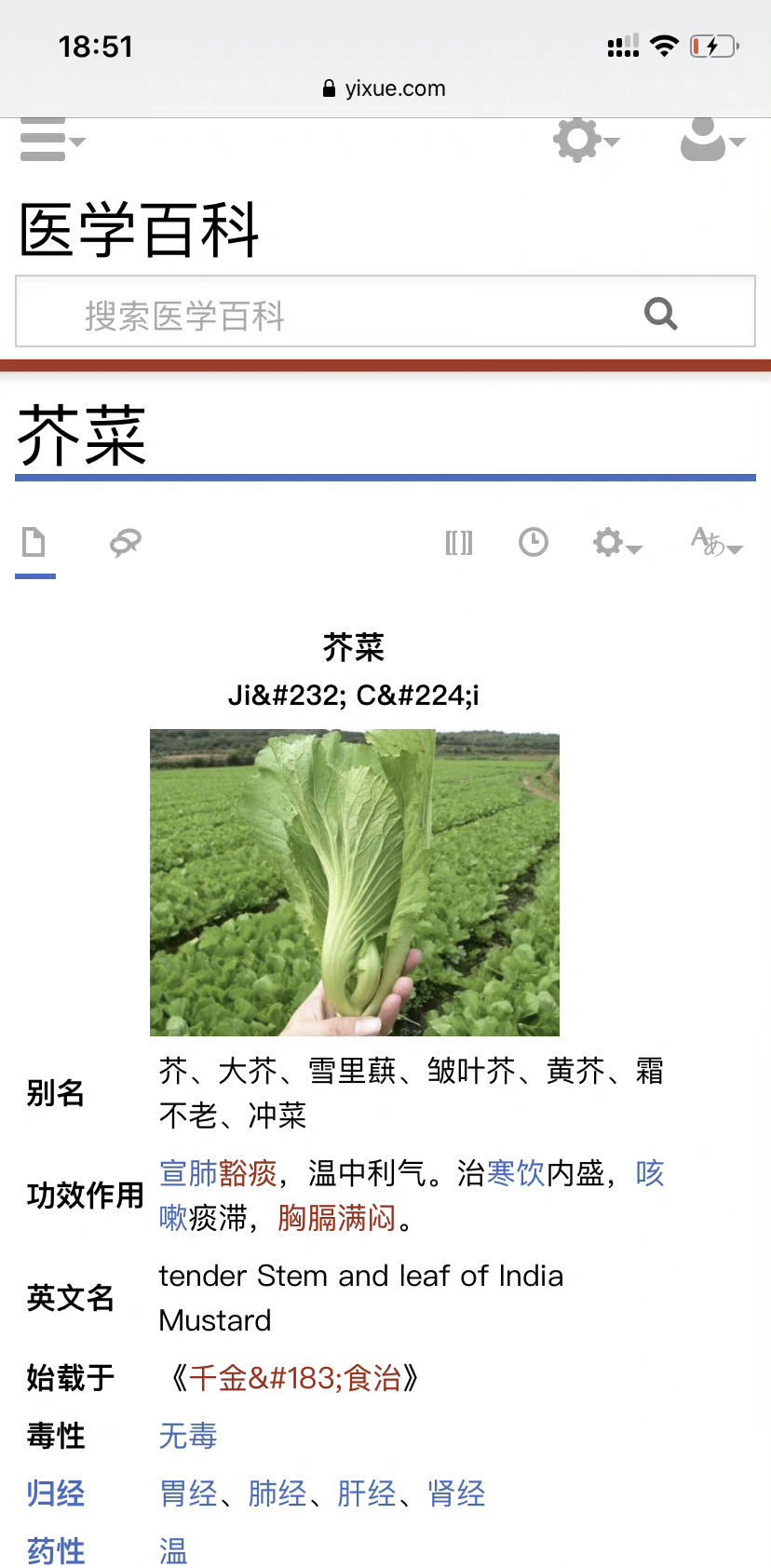Open the discussion tab icon
Image resolution: width=771 pixels, height=1568 pixels.
pyautogui.click(x=126, y=542)
